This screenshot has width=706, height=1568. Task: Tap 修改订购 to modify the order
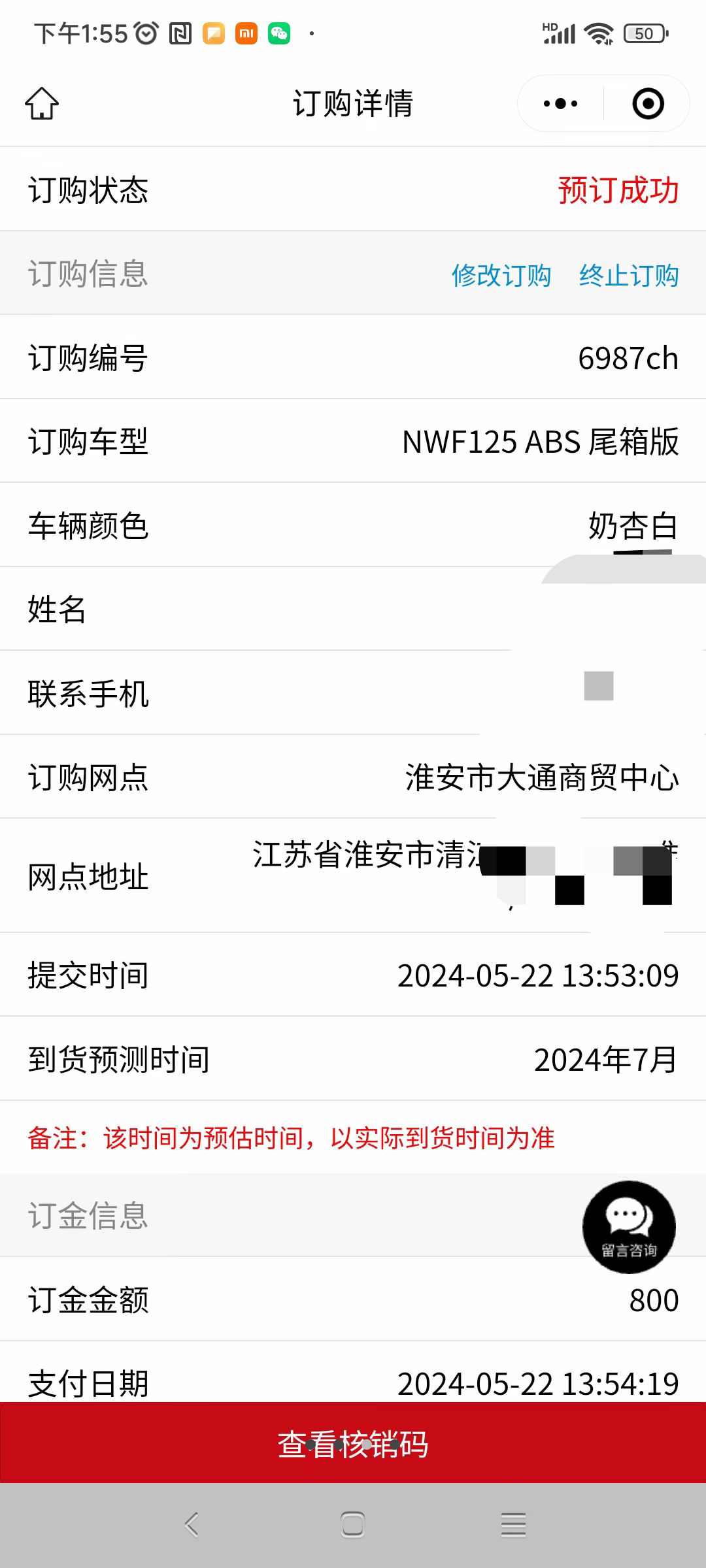[501, 275]
